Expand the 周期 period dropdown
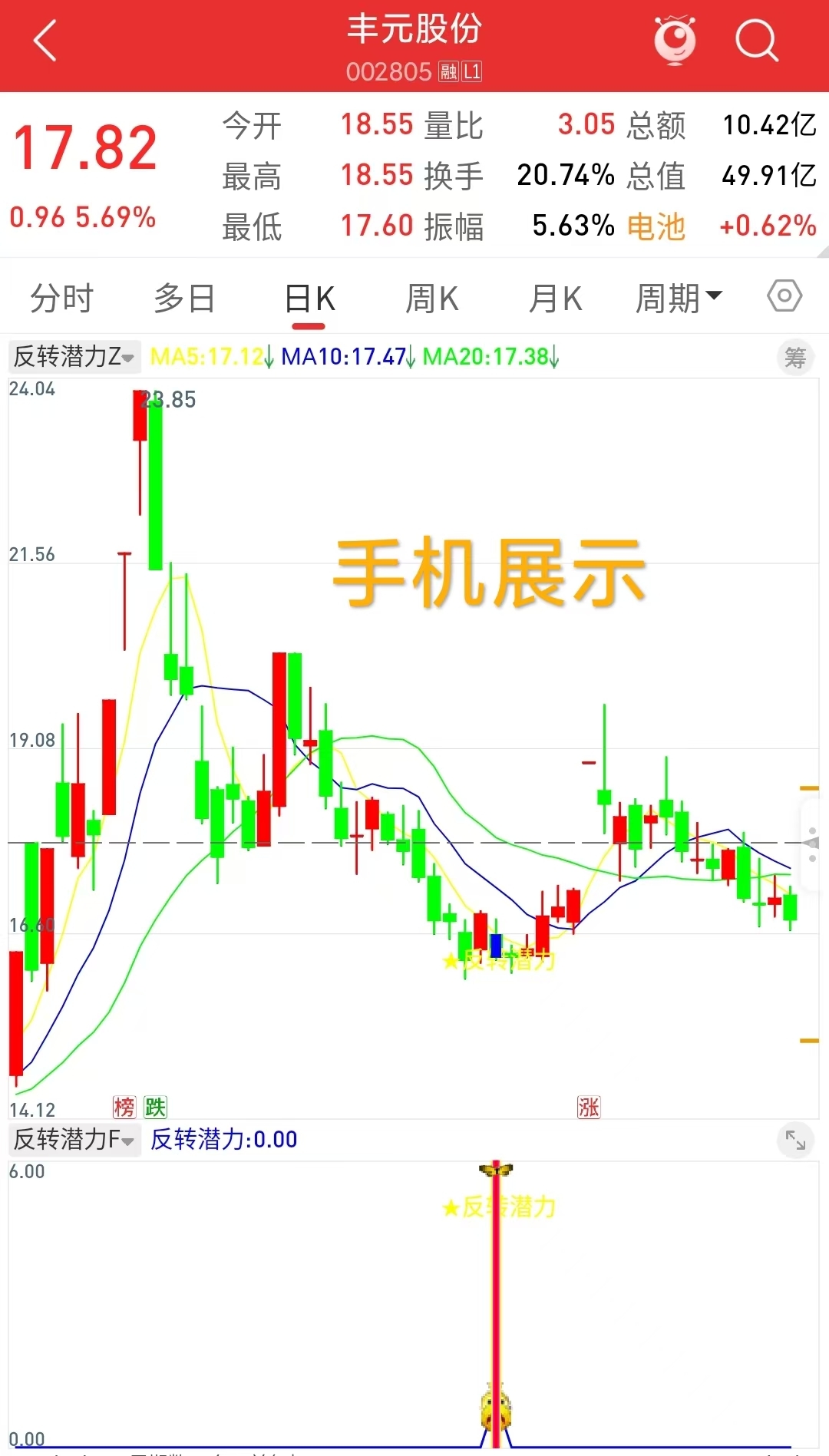The width and height of the screenshot is (829, 1456). pyautogui.click(x=679, y=298)
